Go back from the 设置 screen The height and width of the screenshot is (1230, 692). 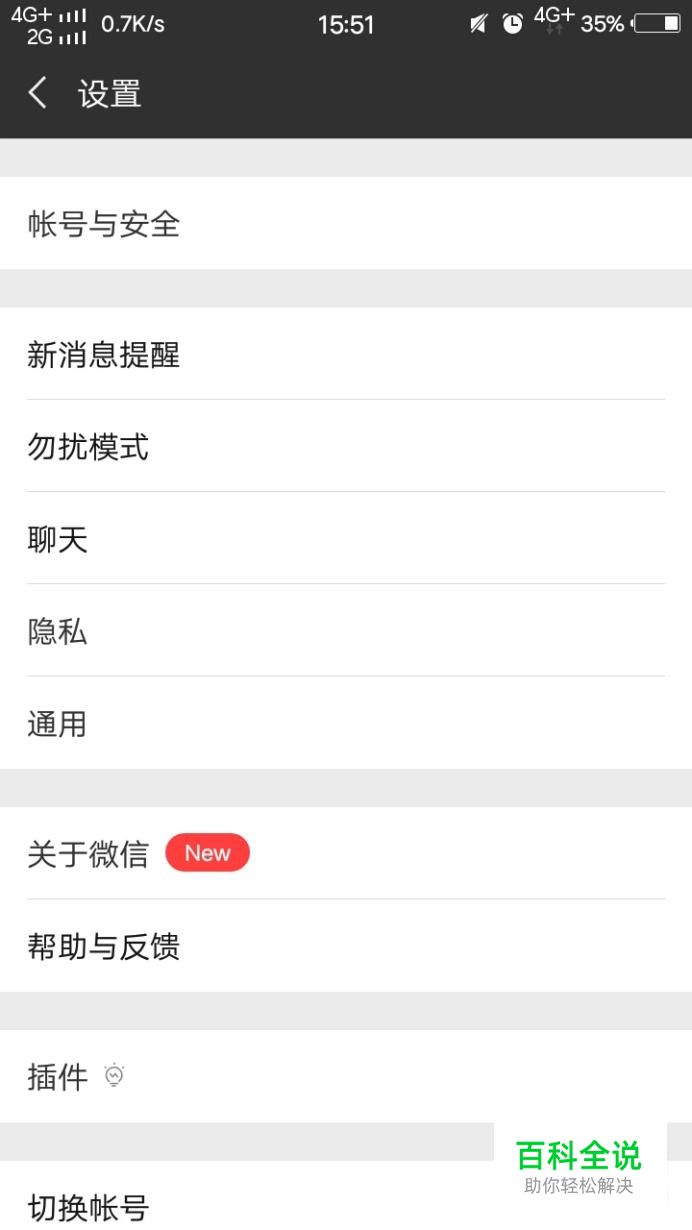pos(38,94)
